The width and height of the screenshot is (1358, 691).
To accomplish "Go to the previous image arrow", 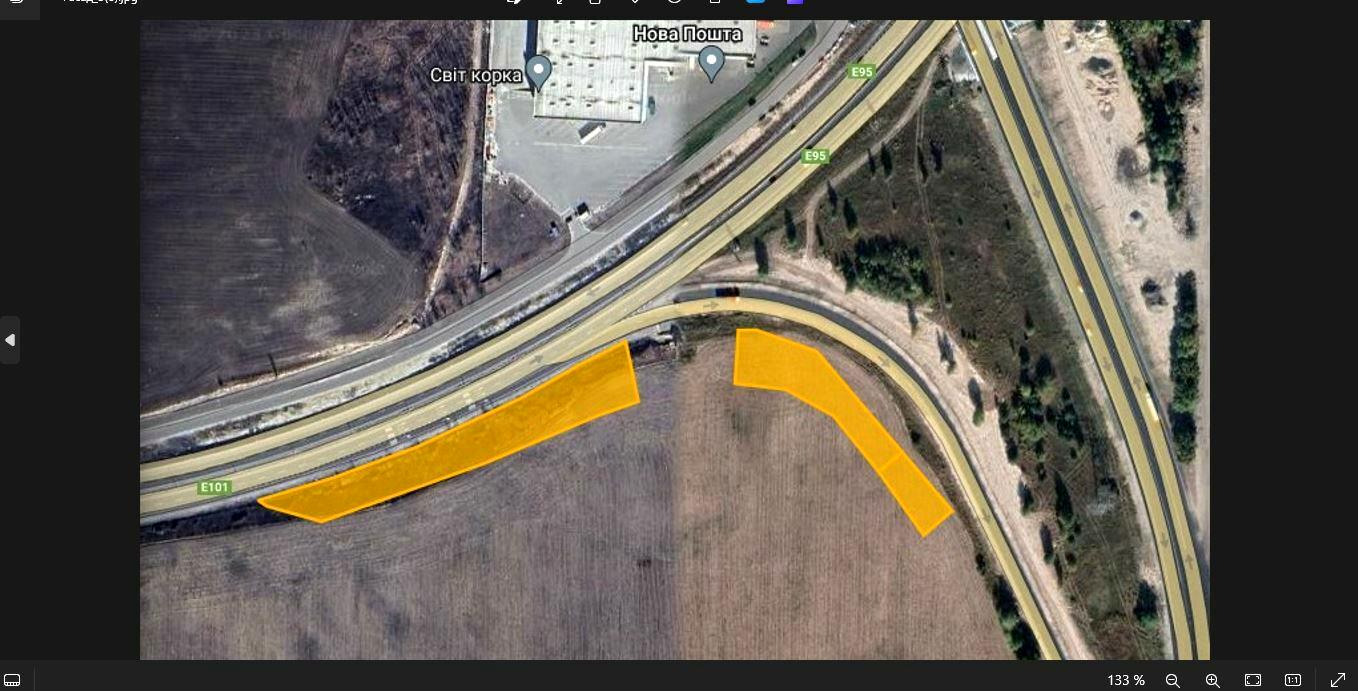I will pyautogui.click(x=10, y=340).
